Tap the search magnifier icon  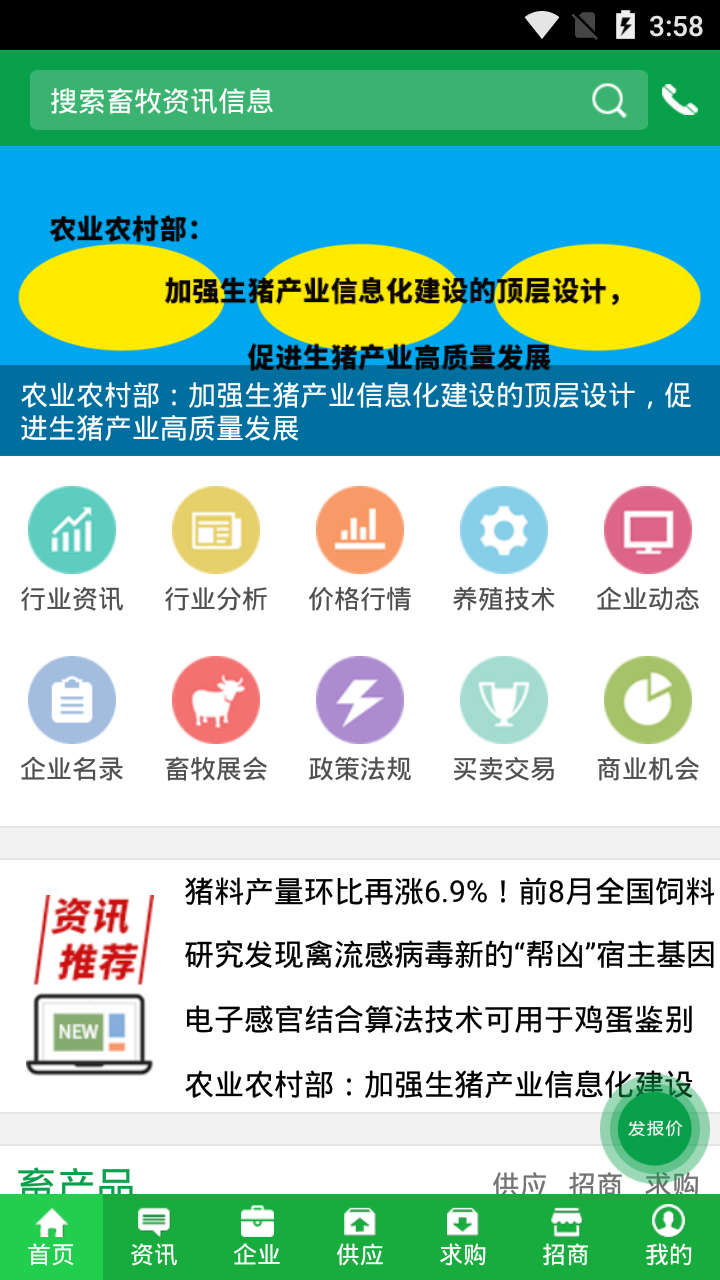[x=608, y=100]
